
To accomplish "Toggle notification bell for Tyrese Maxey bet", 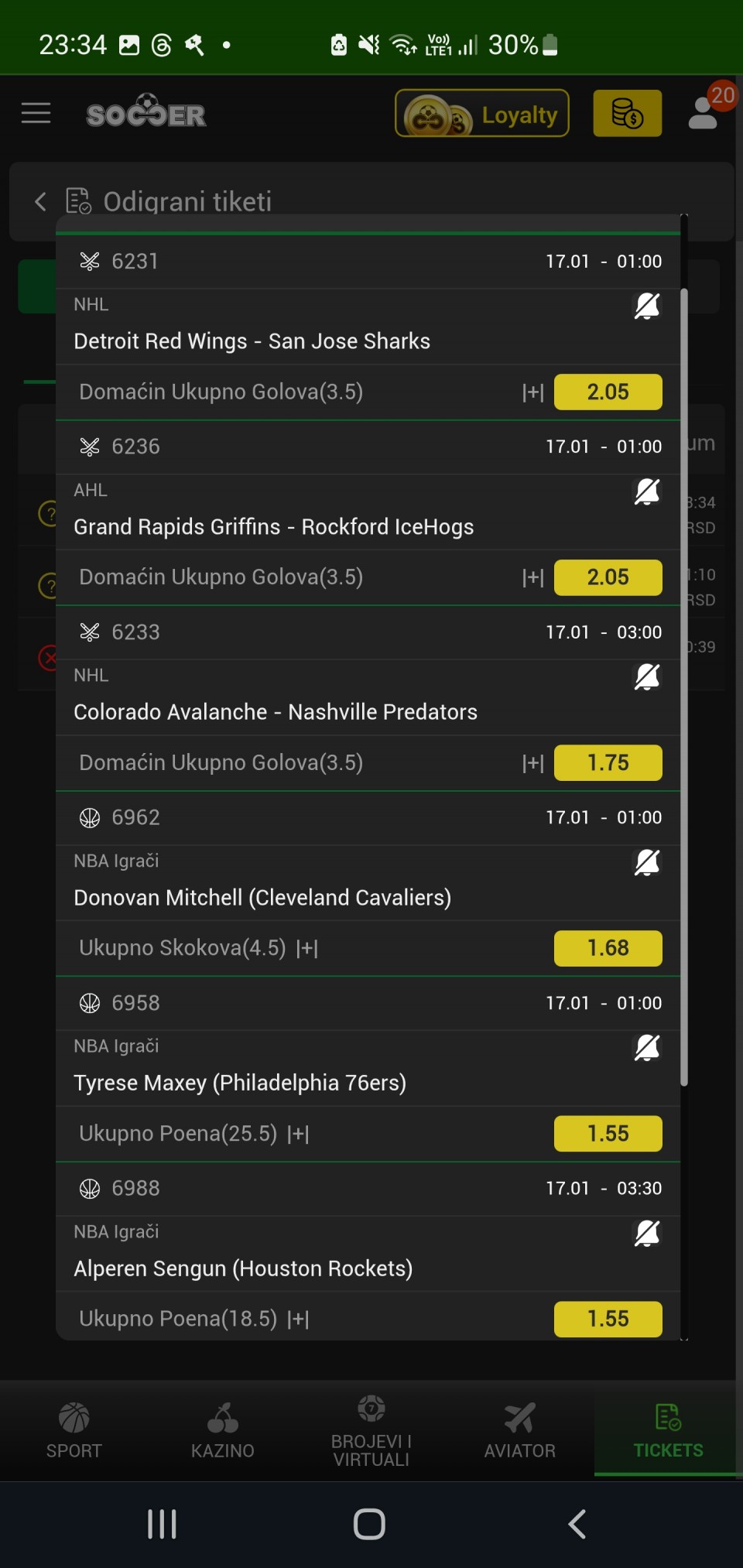I will point(647,1048).
